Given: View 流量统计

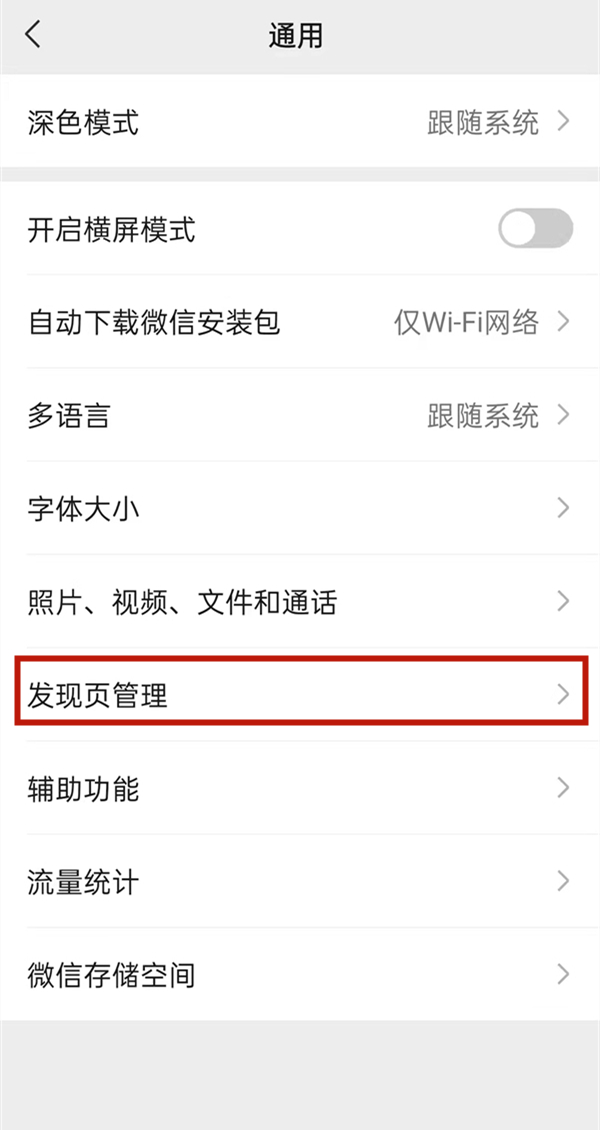Looking at the screenshot, I should click(300, 881).
